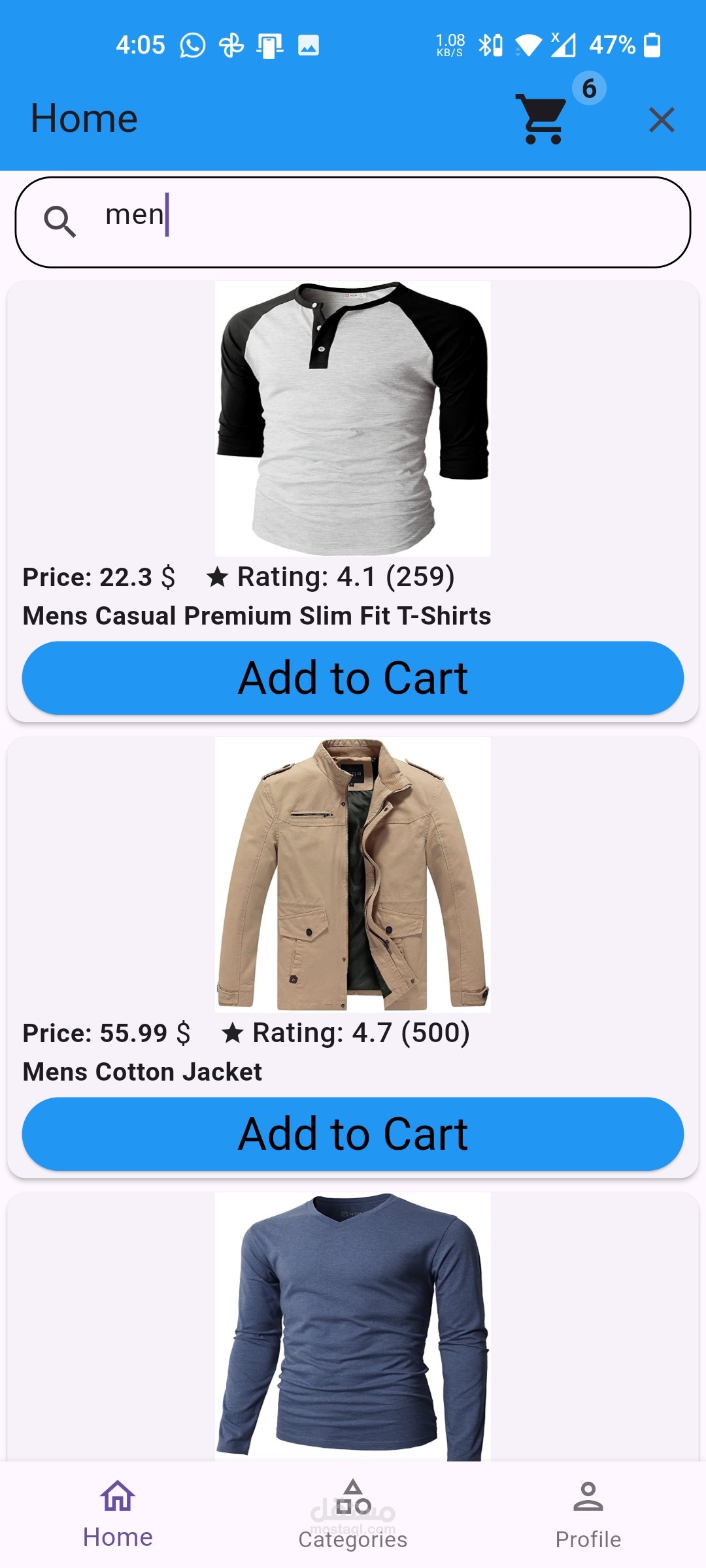Switch to the Categories tab
The width and height of the screenshot is (706, 1568).
(353, 1514)
